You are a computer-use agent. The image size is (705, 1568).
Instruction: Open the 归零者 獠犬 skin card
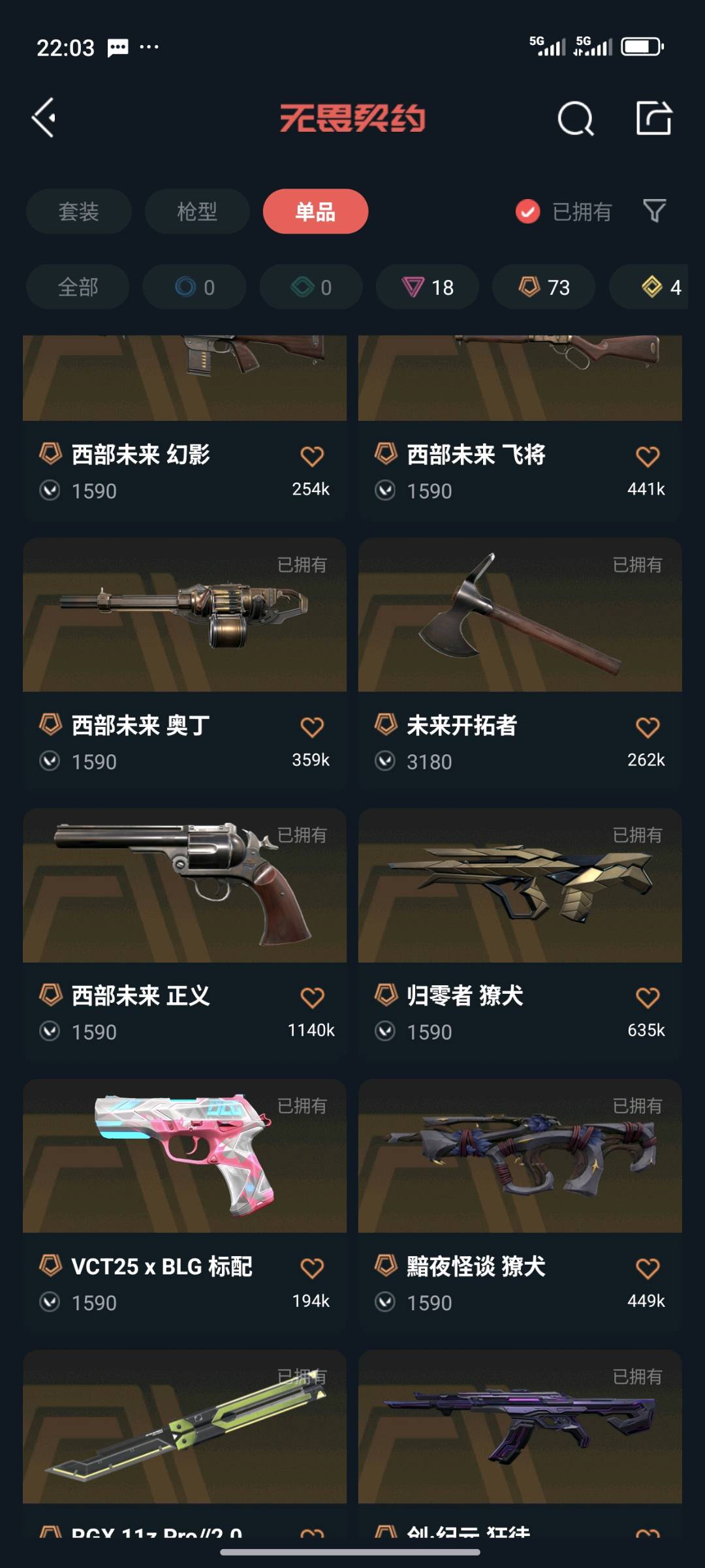(x=520, y=935)
